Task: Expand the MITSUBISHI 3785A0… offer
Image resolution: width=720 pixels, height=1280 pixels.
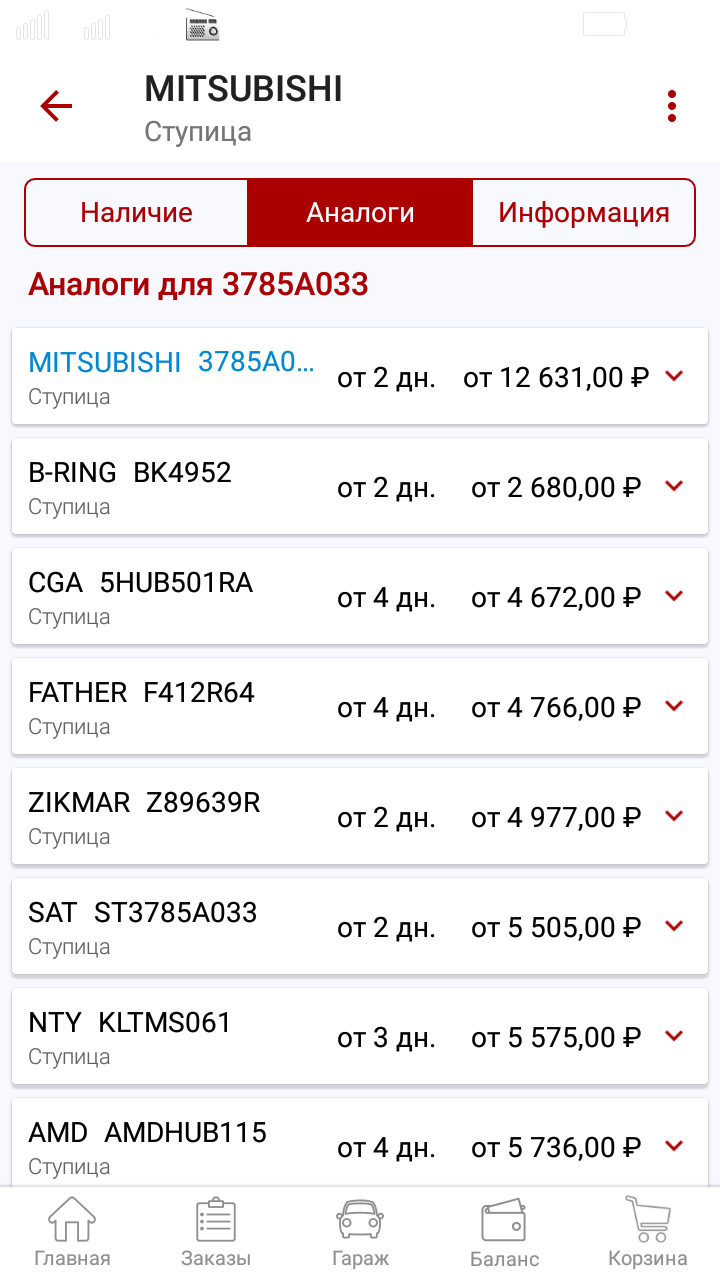Action: (674, 376)
